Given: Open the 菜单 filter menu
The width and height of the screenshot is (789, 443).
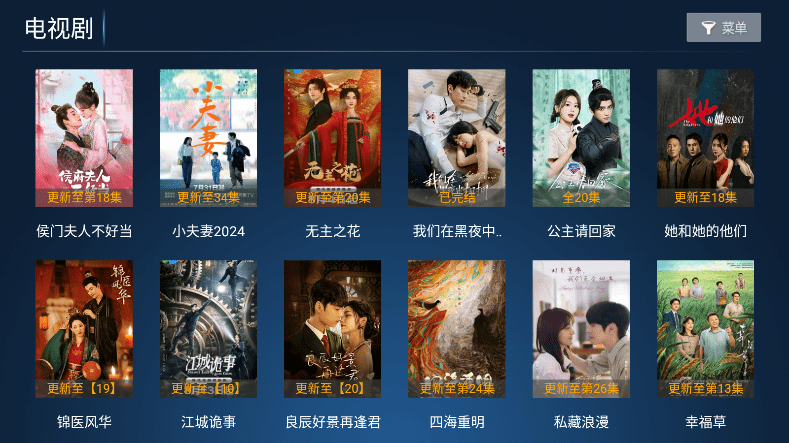Looking at the screenshot, I should pyautogui.click(x=723, y=28).
